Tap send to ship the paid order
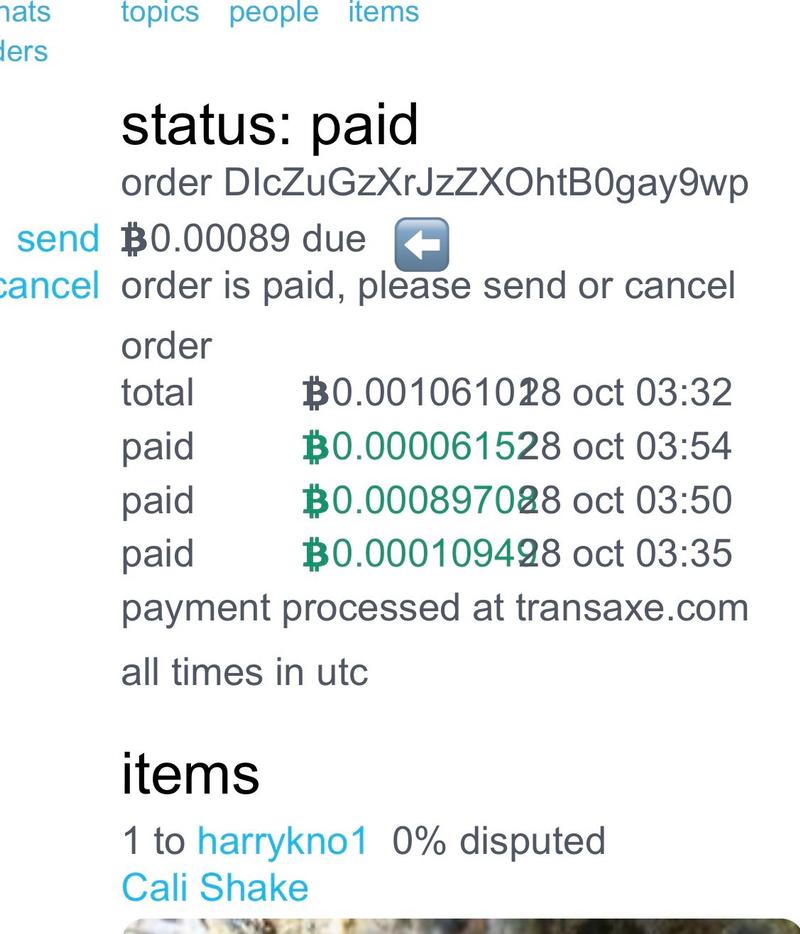 [x=58, y=239]
